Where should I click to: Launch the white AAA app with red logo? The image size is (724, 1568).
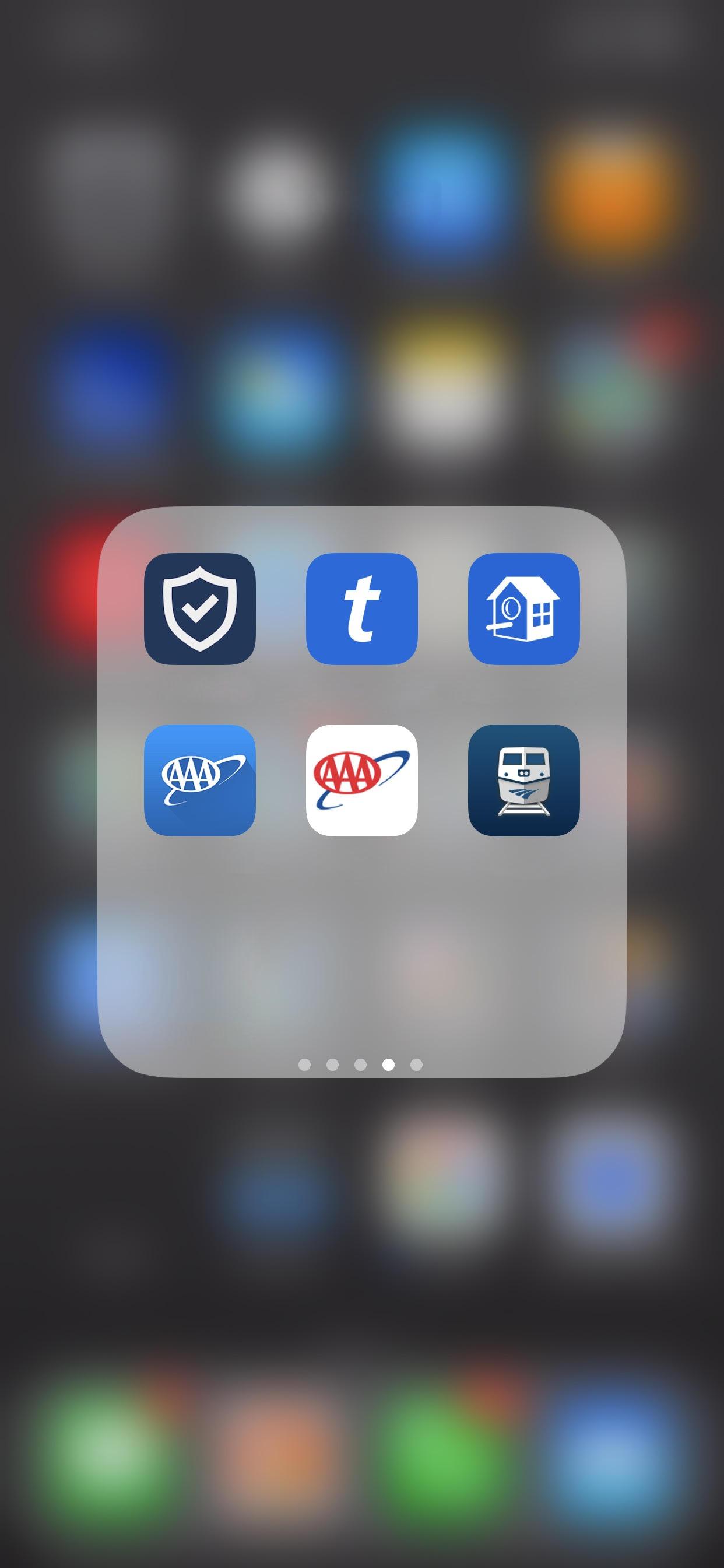point(361,780)
